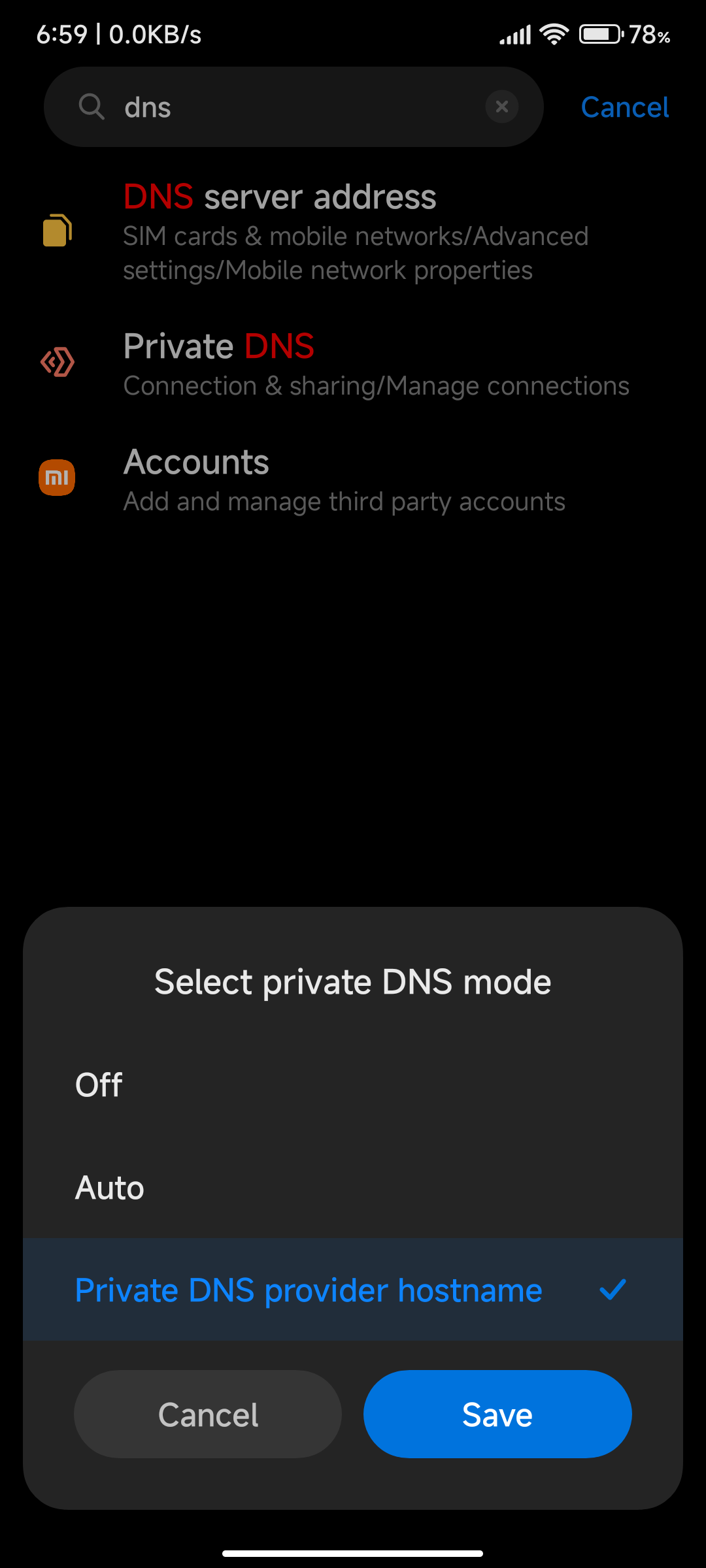Image resolution: width=706 pixels, height=1568 pixels.
Task: Select the Off DNS mode
Action: point(353,1085)
